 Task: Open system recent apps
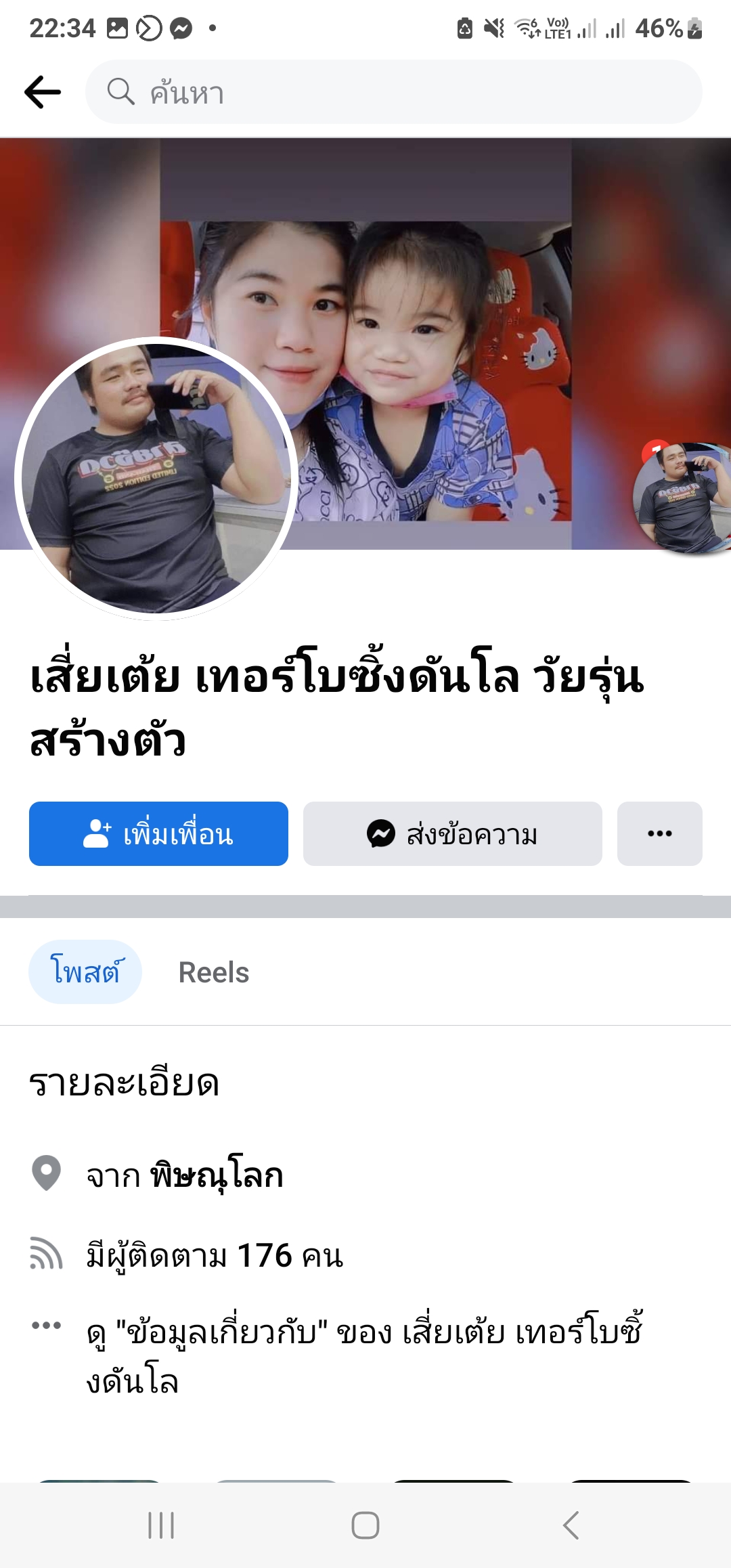(x=161, y=1525)
